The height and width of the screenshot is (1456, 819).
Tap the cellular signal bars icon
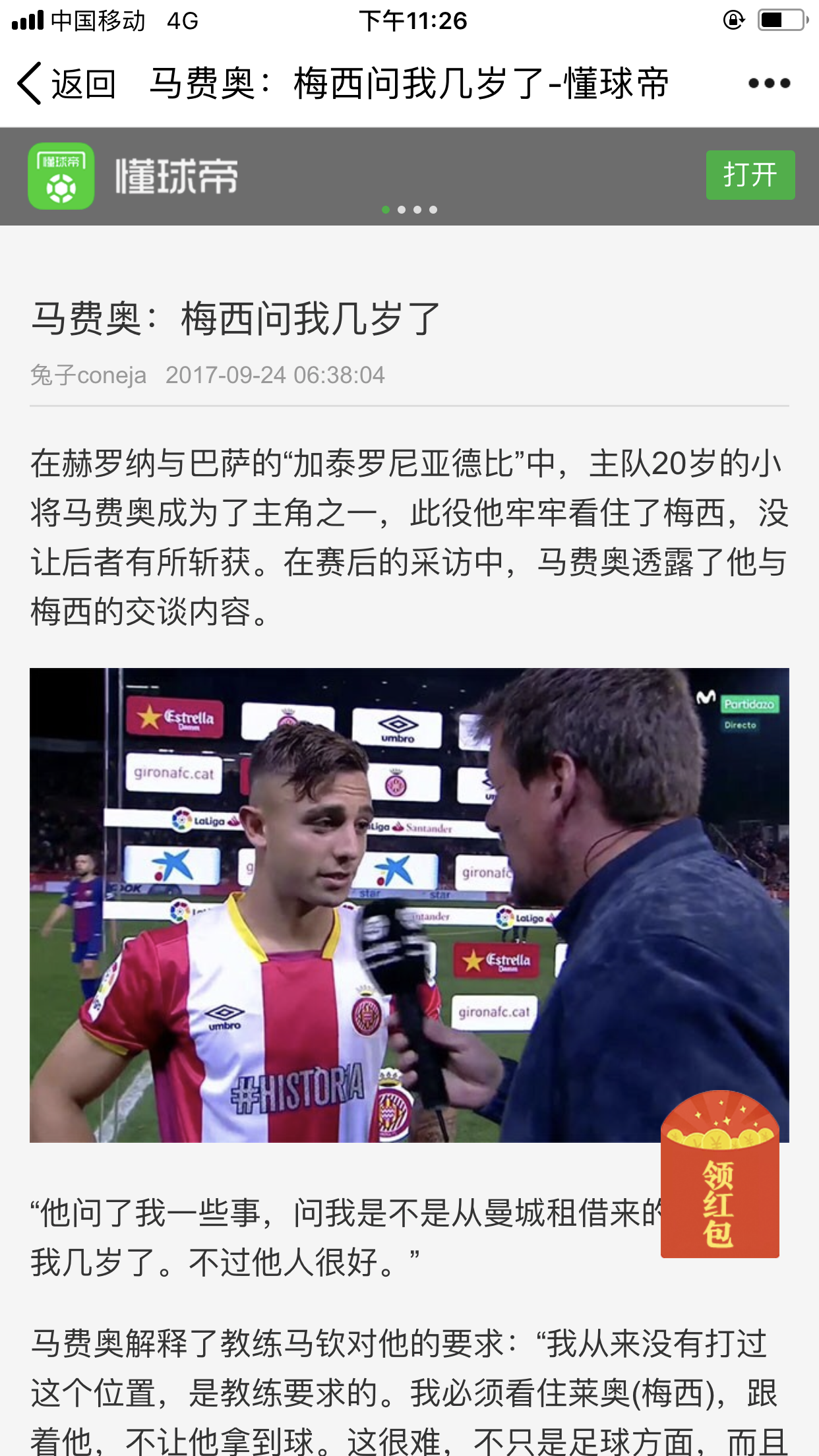(26, 20)
